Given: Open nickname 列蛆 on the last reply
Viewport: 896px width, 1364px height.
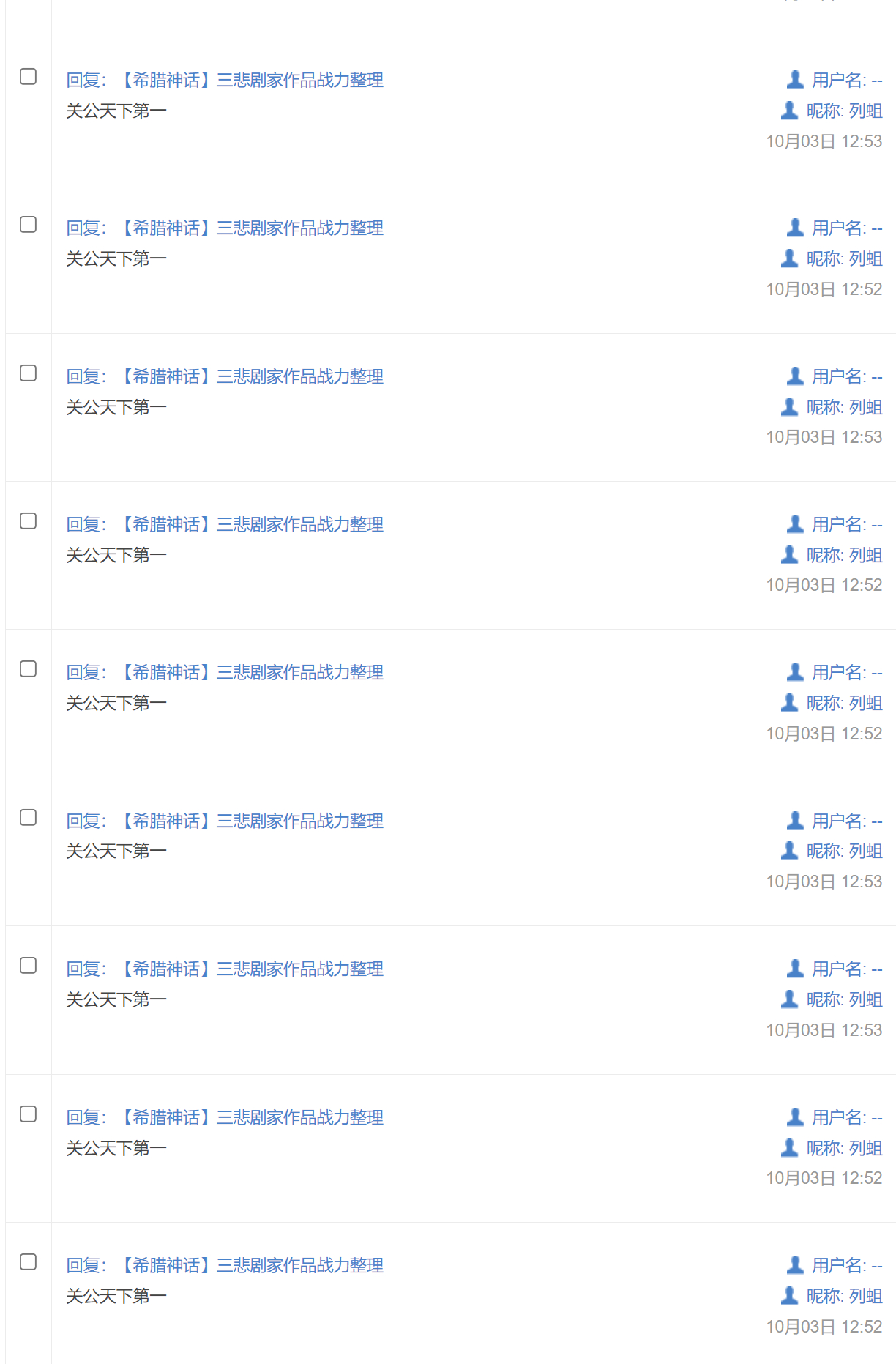Looking at the screenshot, I should click(843, 1296).
